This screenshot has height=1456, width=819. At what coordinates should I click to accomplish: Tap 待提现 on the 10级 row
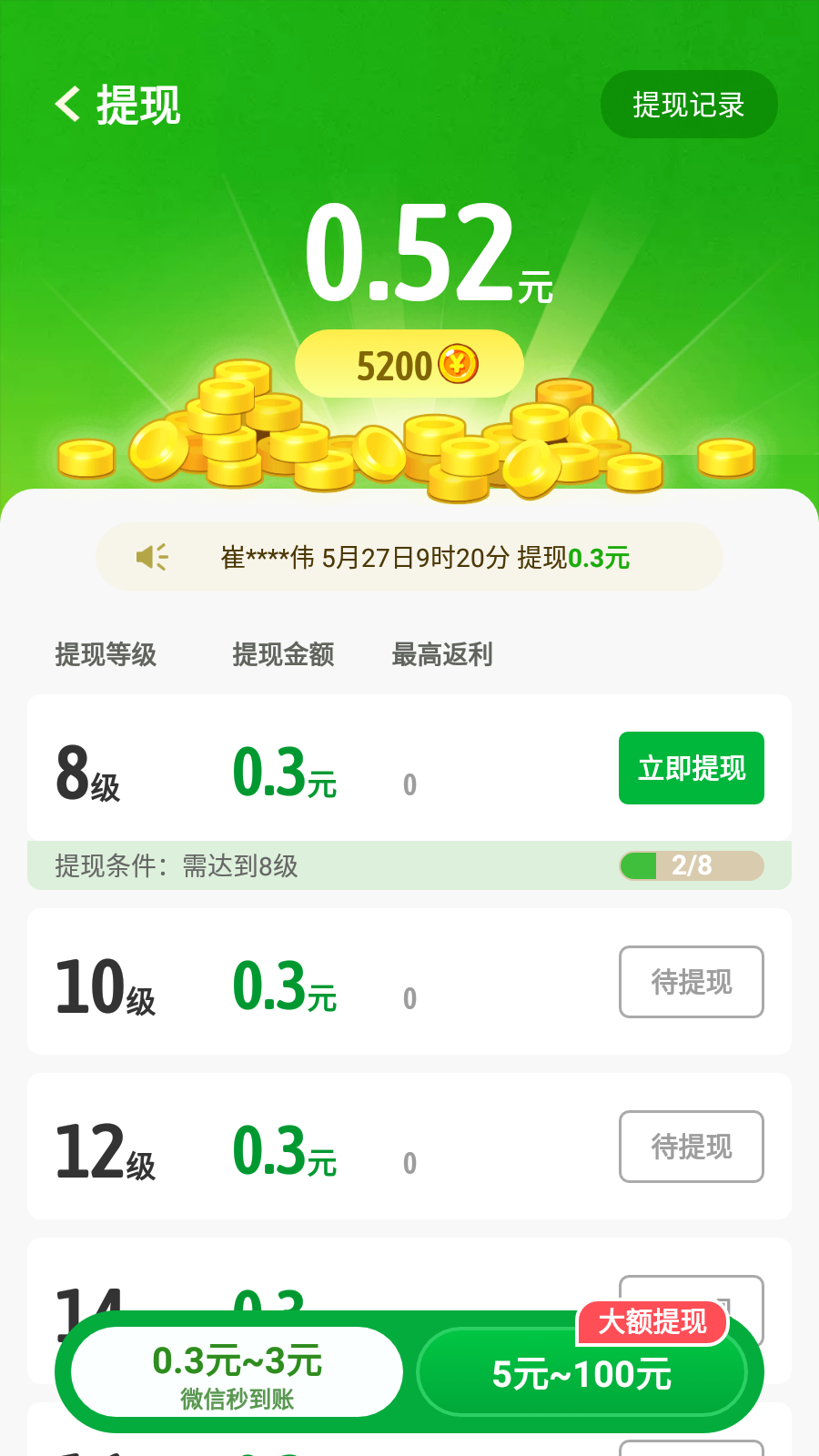click(x=691, y=982)
